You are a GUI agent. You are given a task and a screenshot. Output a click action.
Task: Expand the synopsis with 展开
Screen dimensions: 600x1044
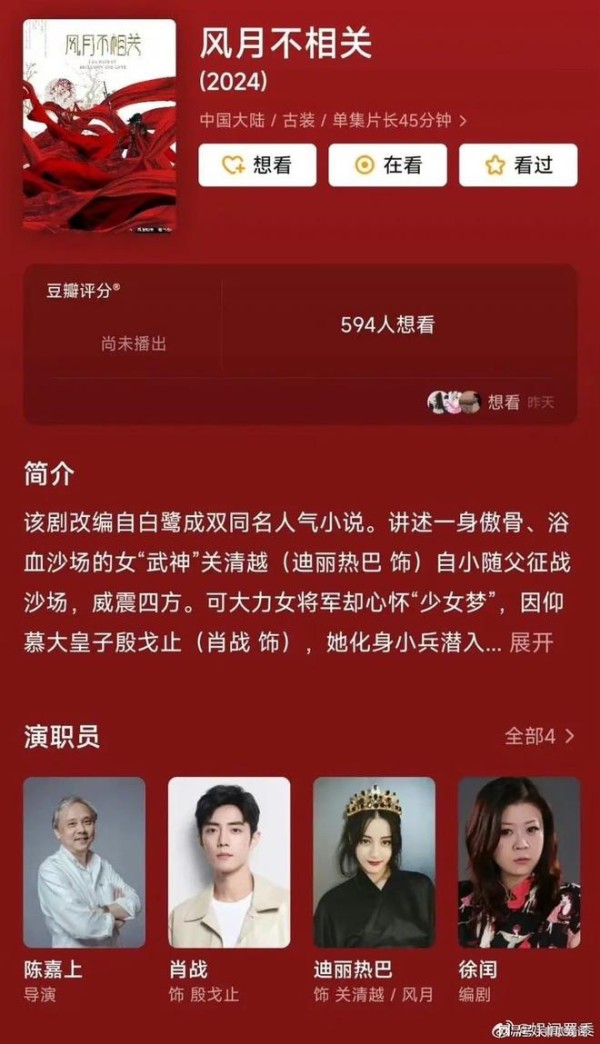point(531,643)
